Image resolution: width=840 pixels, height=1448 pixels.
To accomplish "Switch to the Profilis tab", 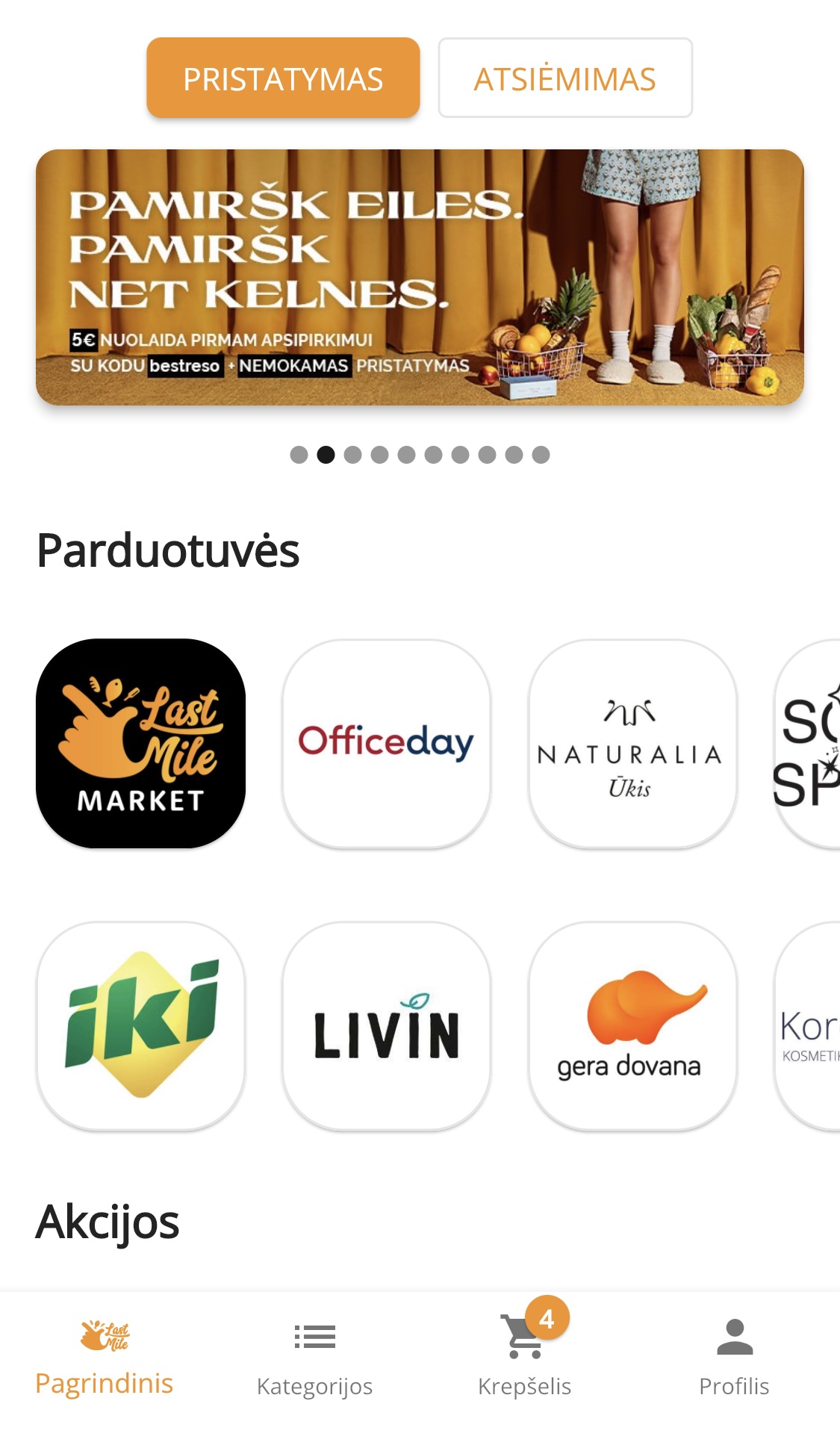I will point(735,1358).
